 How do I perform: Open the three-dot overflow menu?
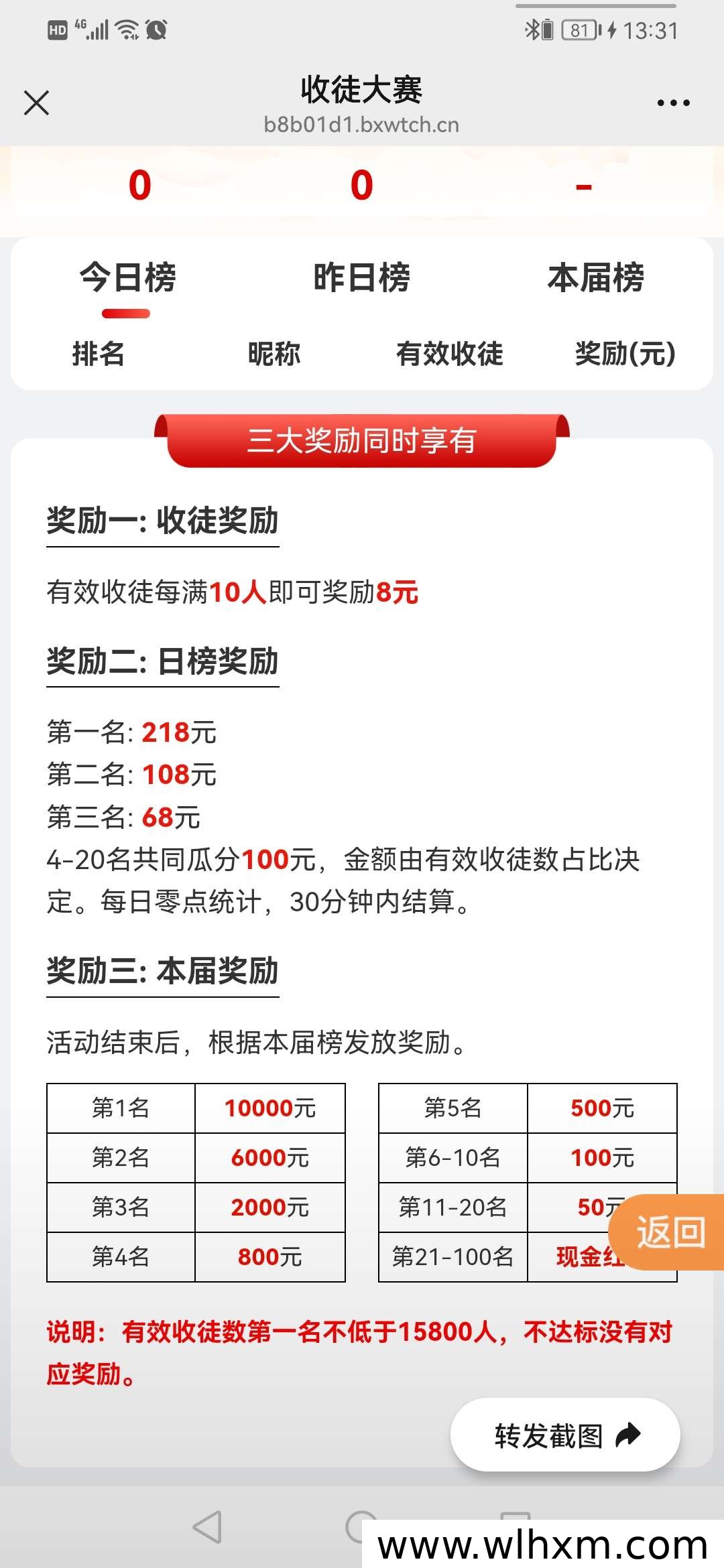[673, 103]
